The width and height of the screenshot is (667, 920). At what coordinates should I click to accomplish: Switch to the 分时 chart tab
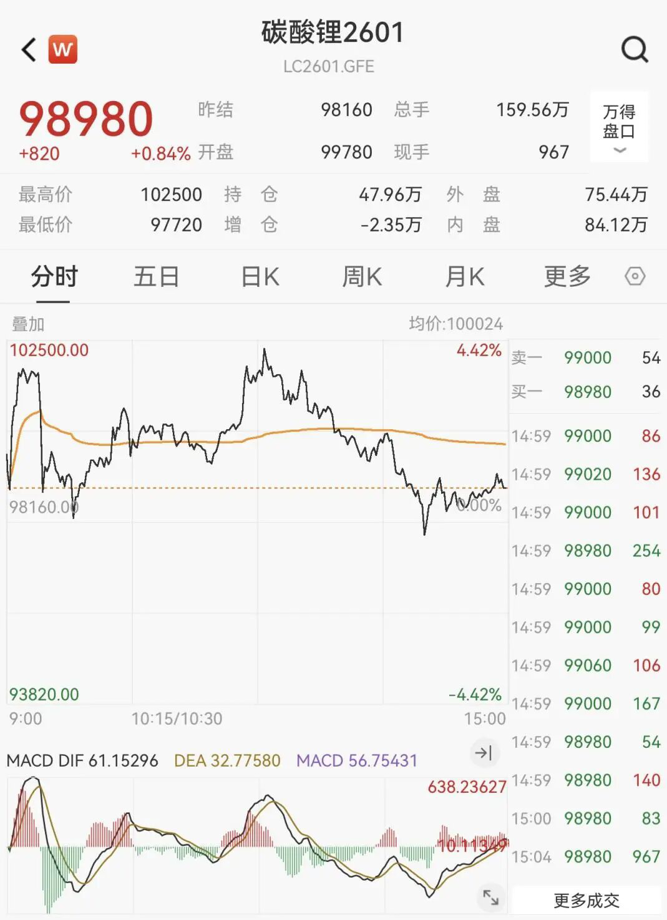(x=54, y=277)
